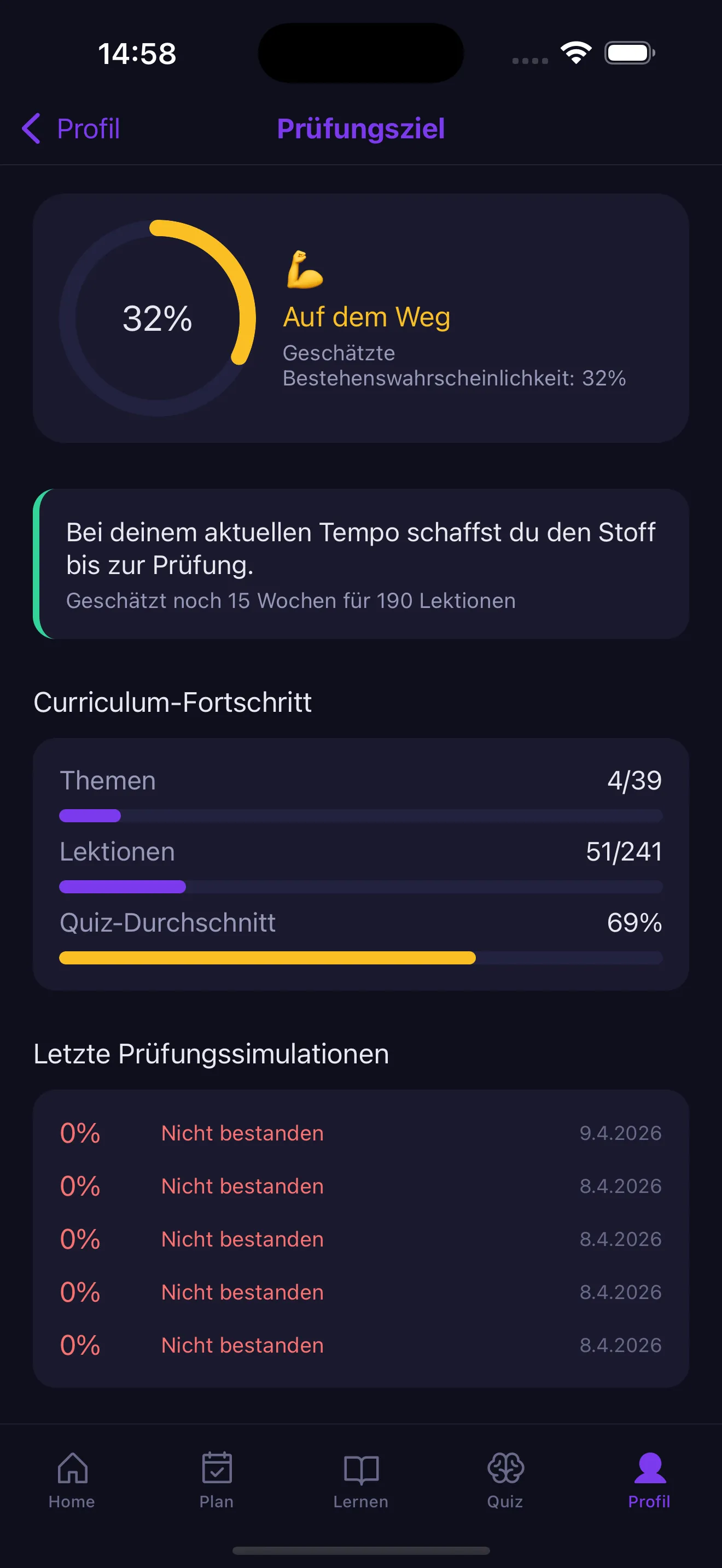Tap the Quiz-Durchschnitt progress bar
This screenshot has height=1568, width=722.
click(361, 957)
